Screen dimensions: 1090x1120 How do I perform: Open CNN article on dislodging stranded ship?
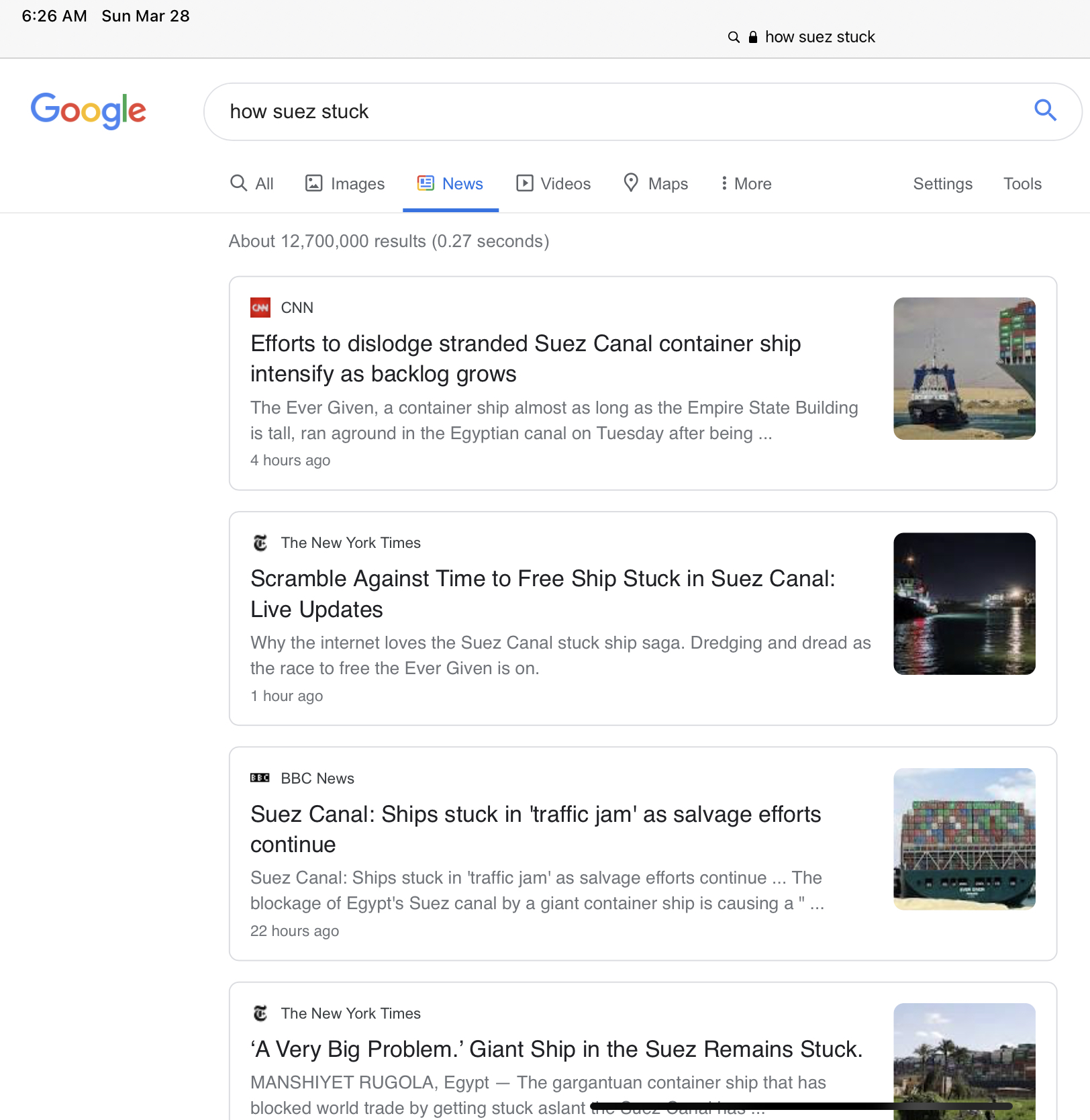tap(525, 359)
